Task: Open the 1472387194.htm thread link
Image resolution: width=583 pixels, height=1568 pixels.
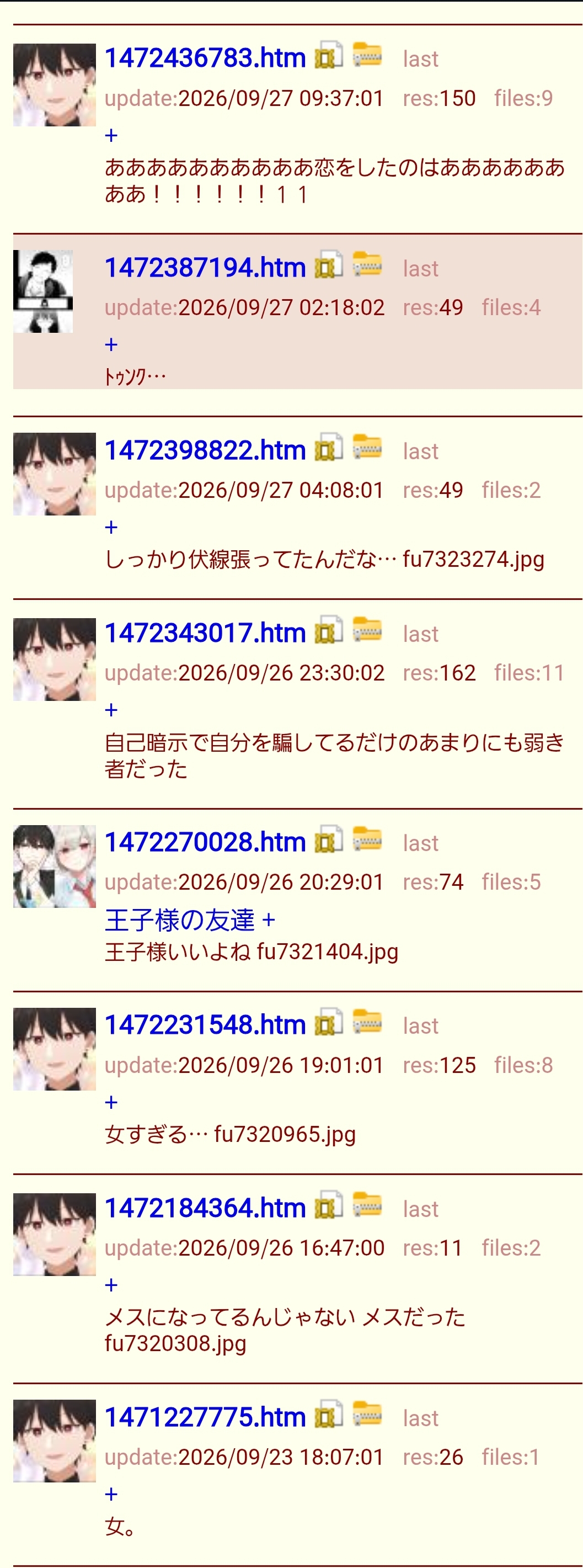Action: pos(205,267)
